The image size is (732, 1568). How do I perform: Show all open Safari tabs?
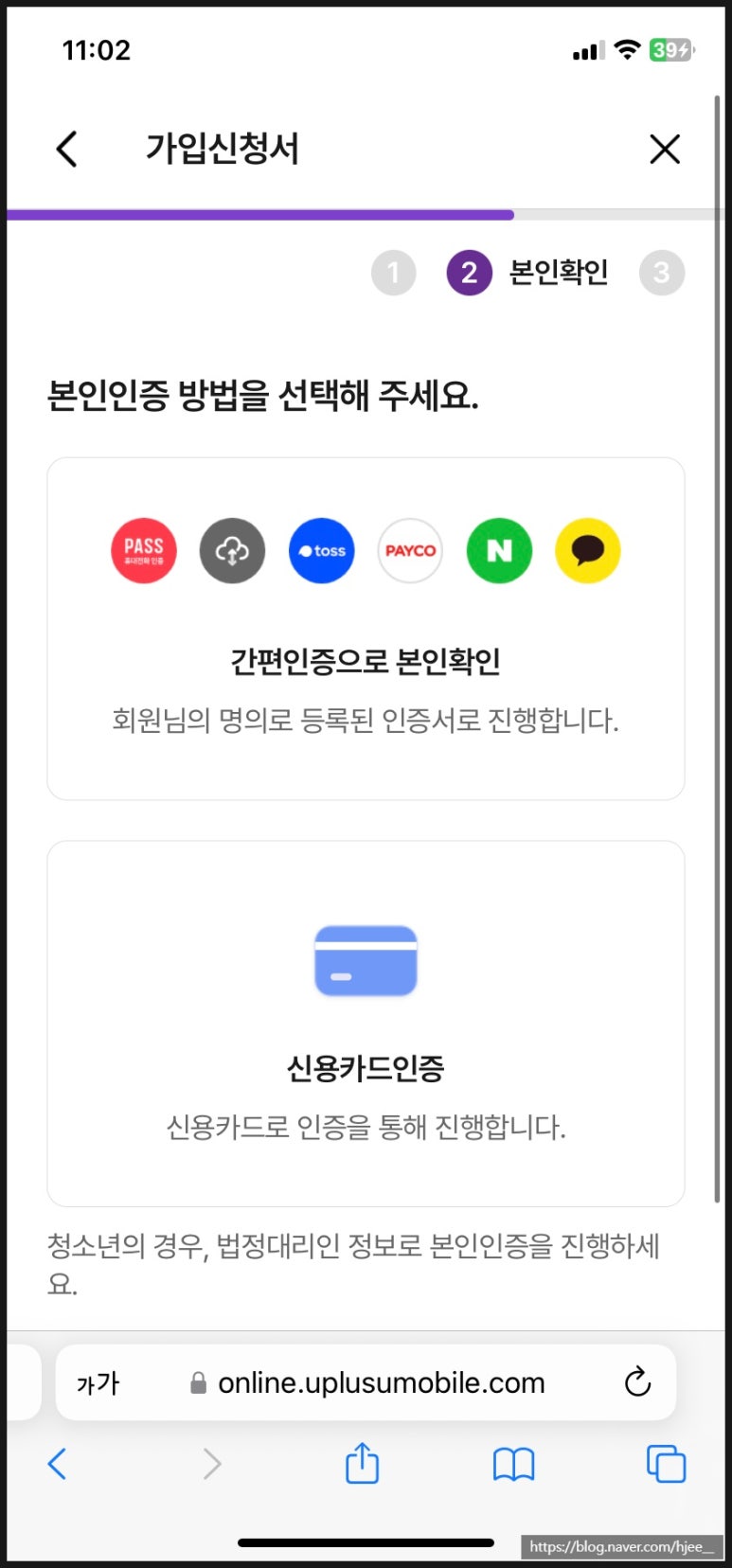(666, 1464)
